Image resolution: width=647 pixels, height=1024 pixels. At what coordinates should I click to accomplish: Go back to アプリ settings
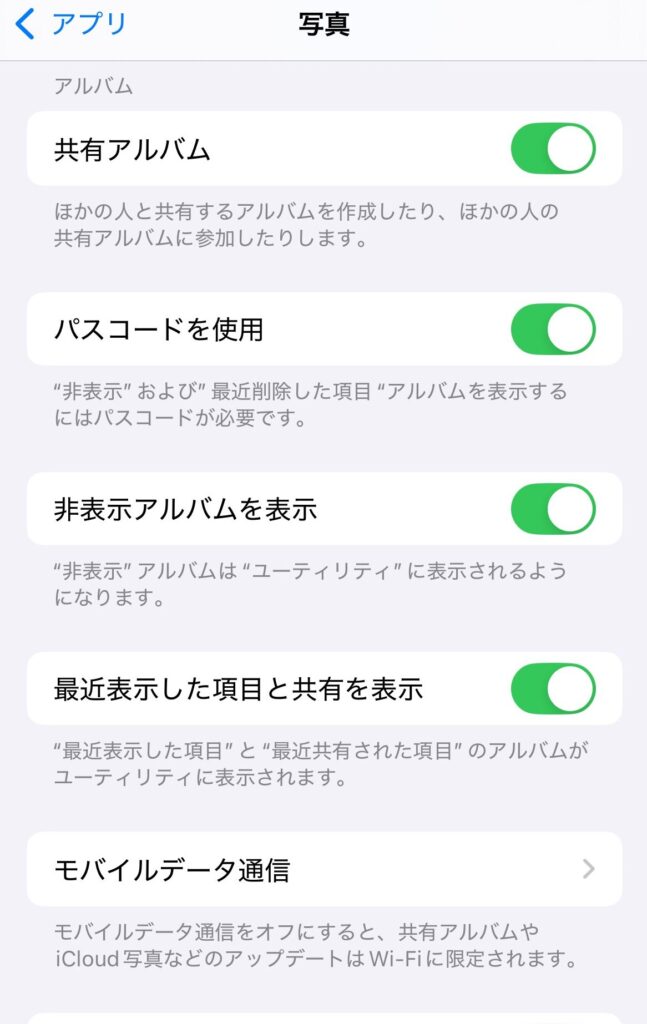tap(70, 24)
